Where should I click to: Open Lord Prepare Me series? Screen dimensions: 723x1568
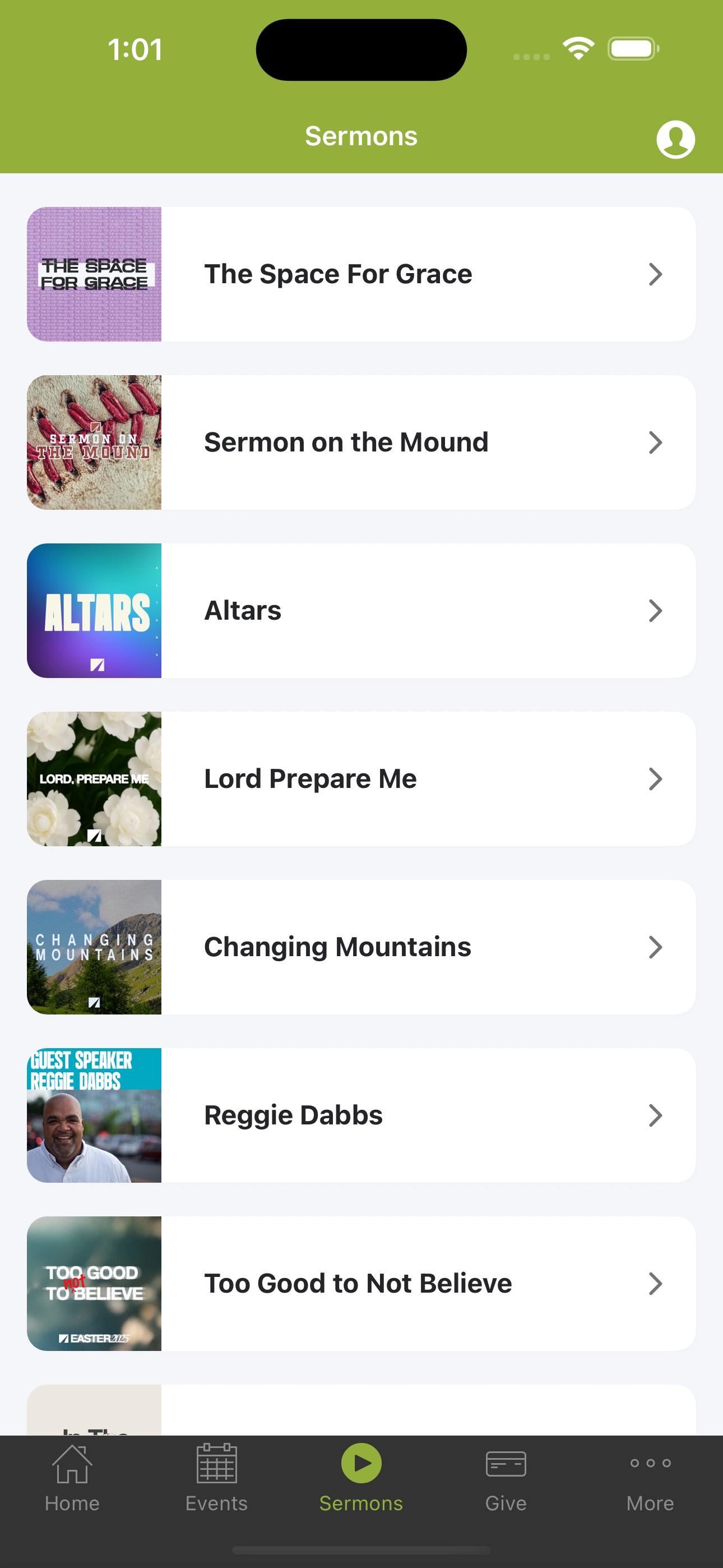click(x=361, y=779)
